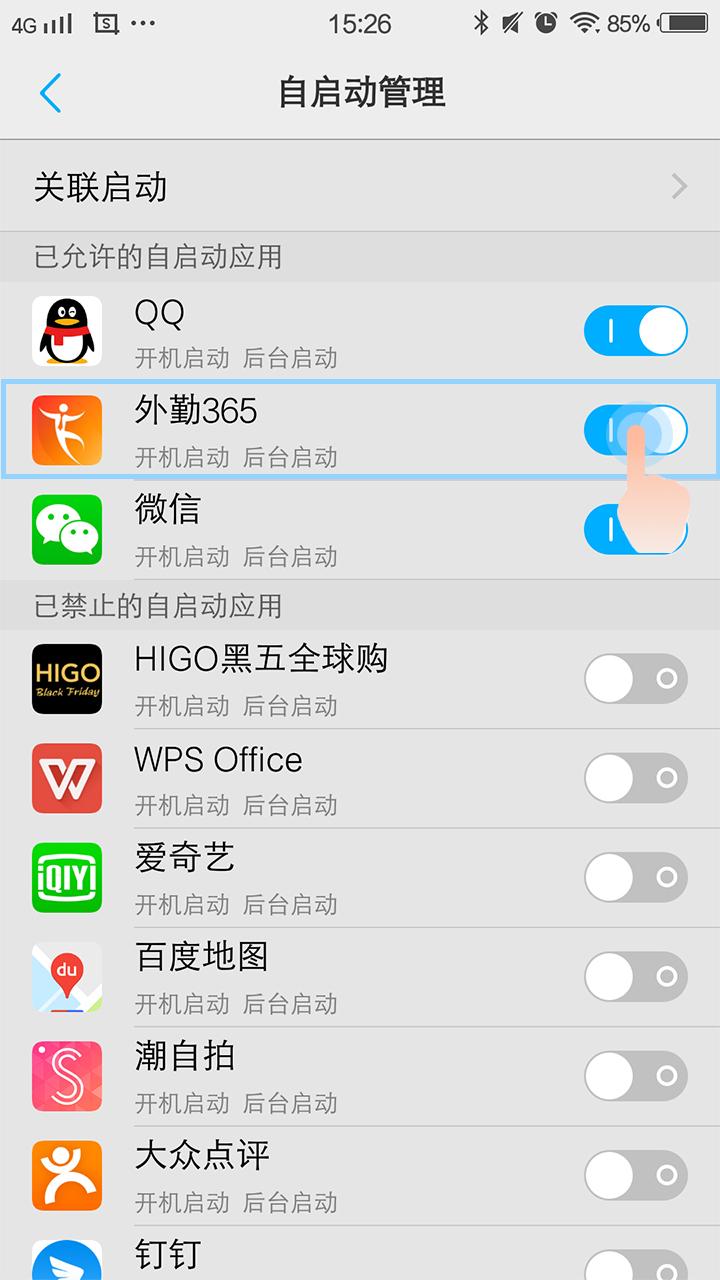
Task: Toggle auto-start on for 大众点评
Action: click(635, 1175)
